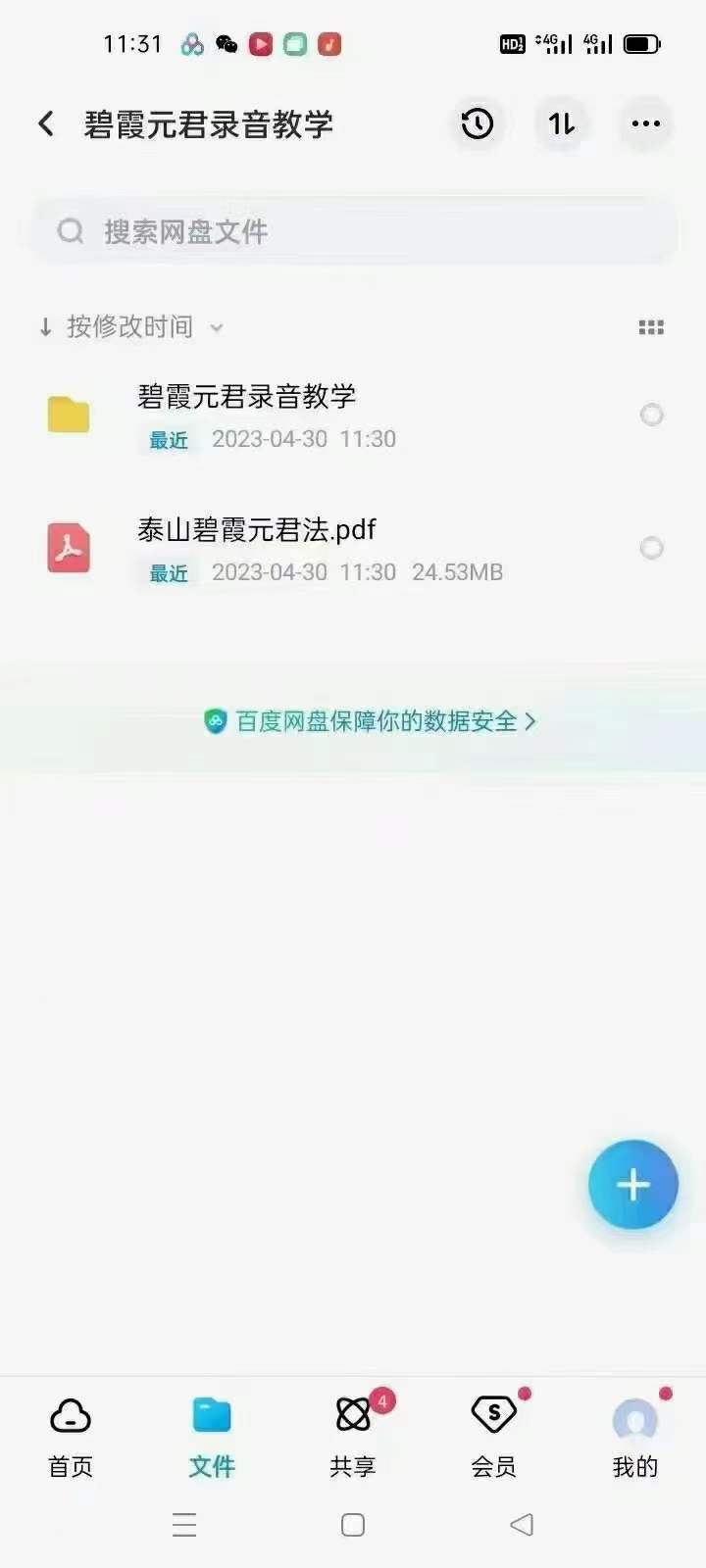Image resolution: width=706 pixels, height=1568 pixels.
Task: Open system recent apps menu
Action: coord(184,1525)
